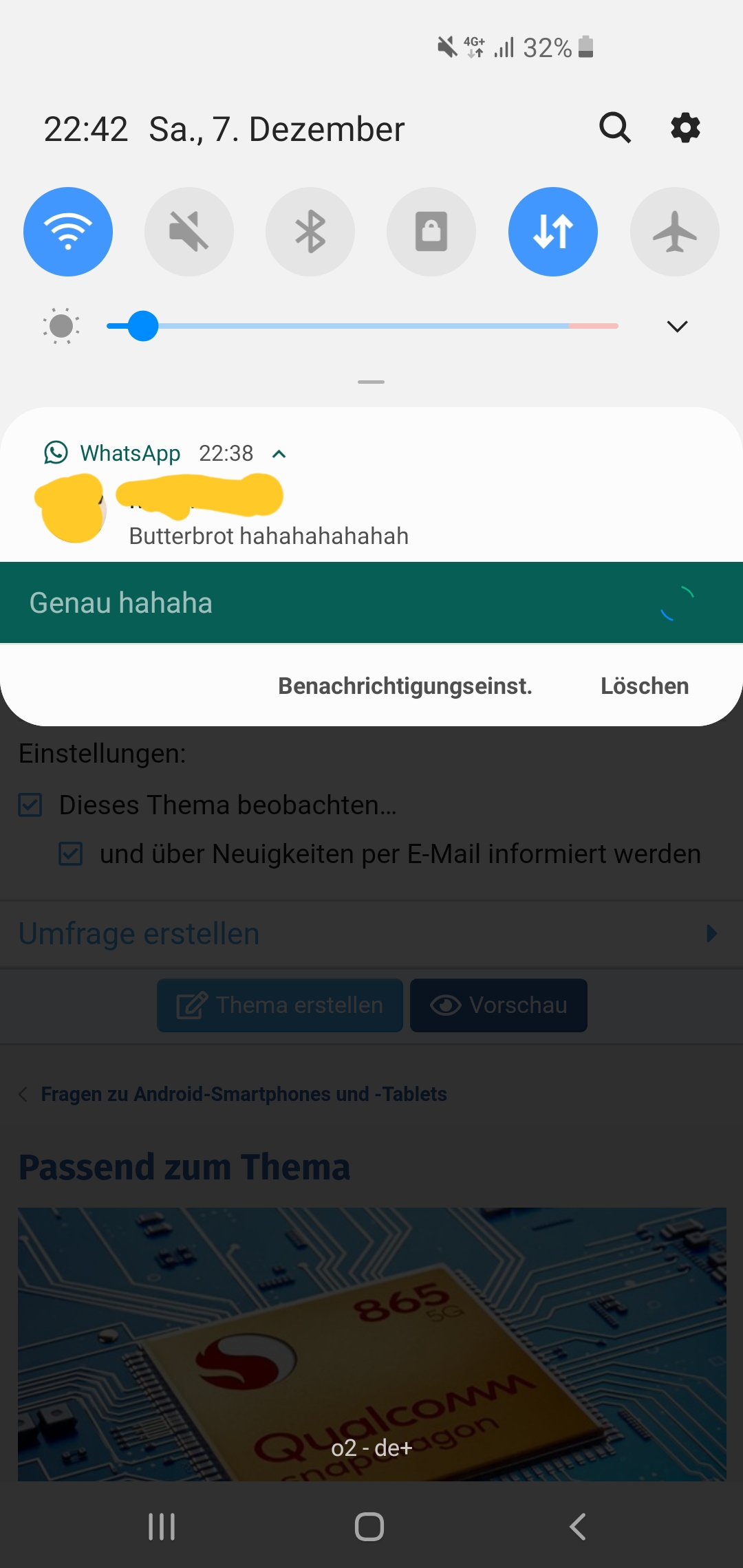Disable mobile data quick toggle

tap(553, 232)
